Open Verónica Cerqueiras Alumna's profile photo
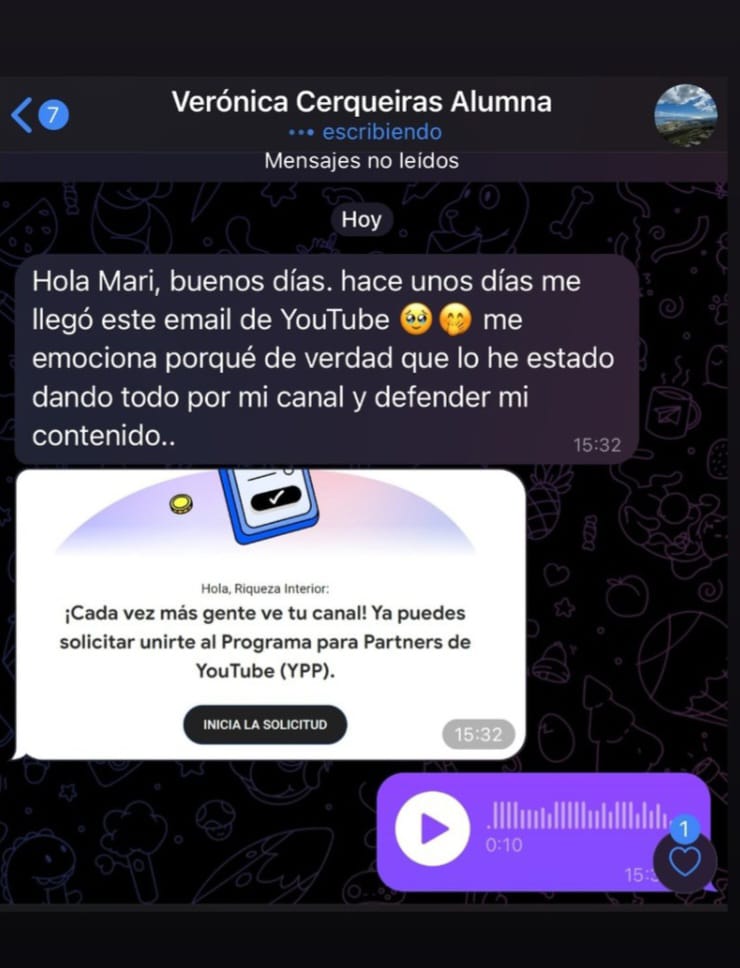 coord(685,116)
